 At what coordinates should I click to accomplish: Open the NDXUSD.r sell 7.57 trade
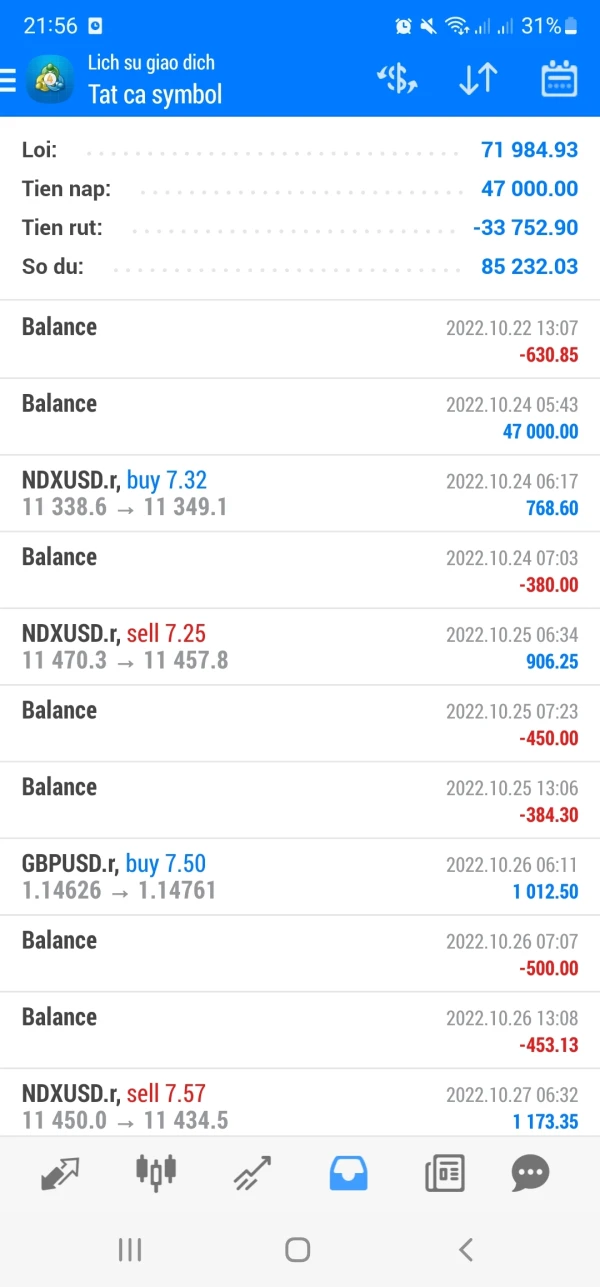(x=300, y=1106)
